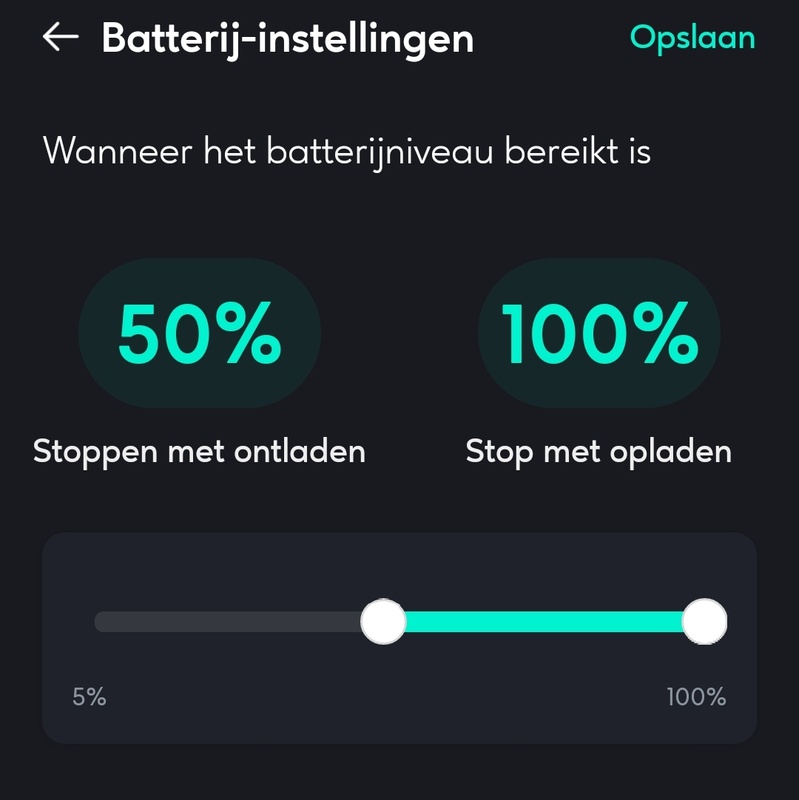
Task: Tap the 50% discharge-stop slider handle
Action: pos(382,622)
